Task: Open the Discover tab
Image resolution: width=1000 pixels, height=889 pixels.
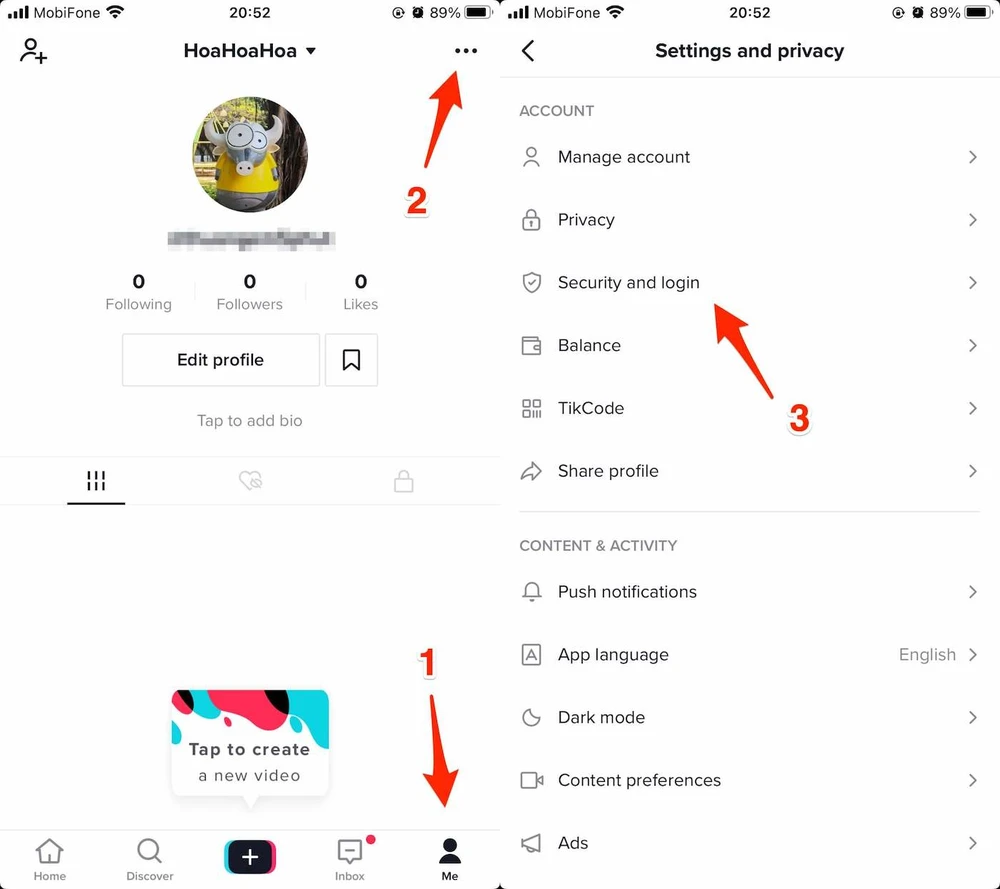Action: pos(149,859)
